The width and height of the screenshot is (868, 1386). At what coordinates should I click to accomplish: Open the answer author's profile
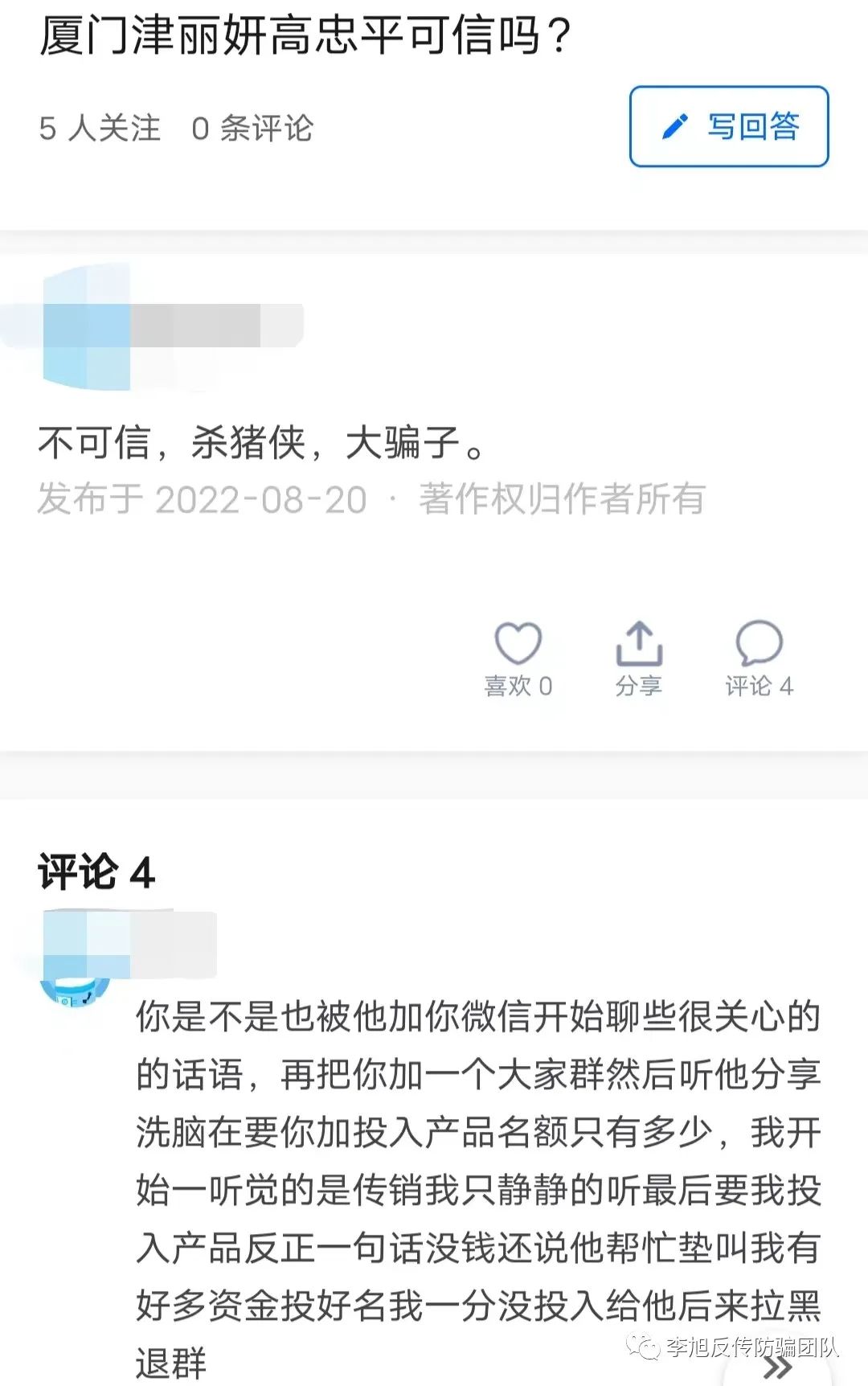click(x=87, y=327)
